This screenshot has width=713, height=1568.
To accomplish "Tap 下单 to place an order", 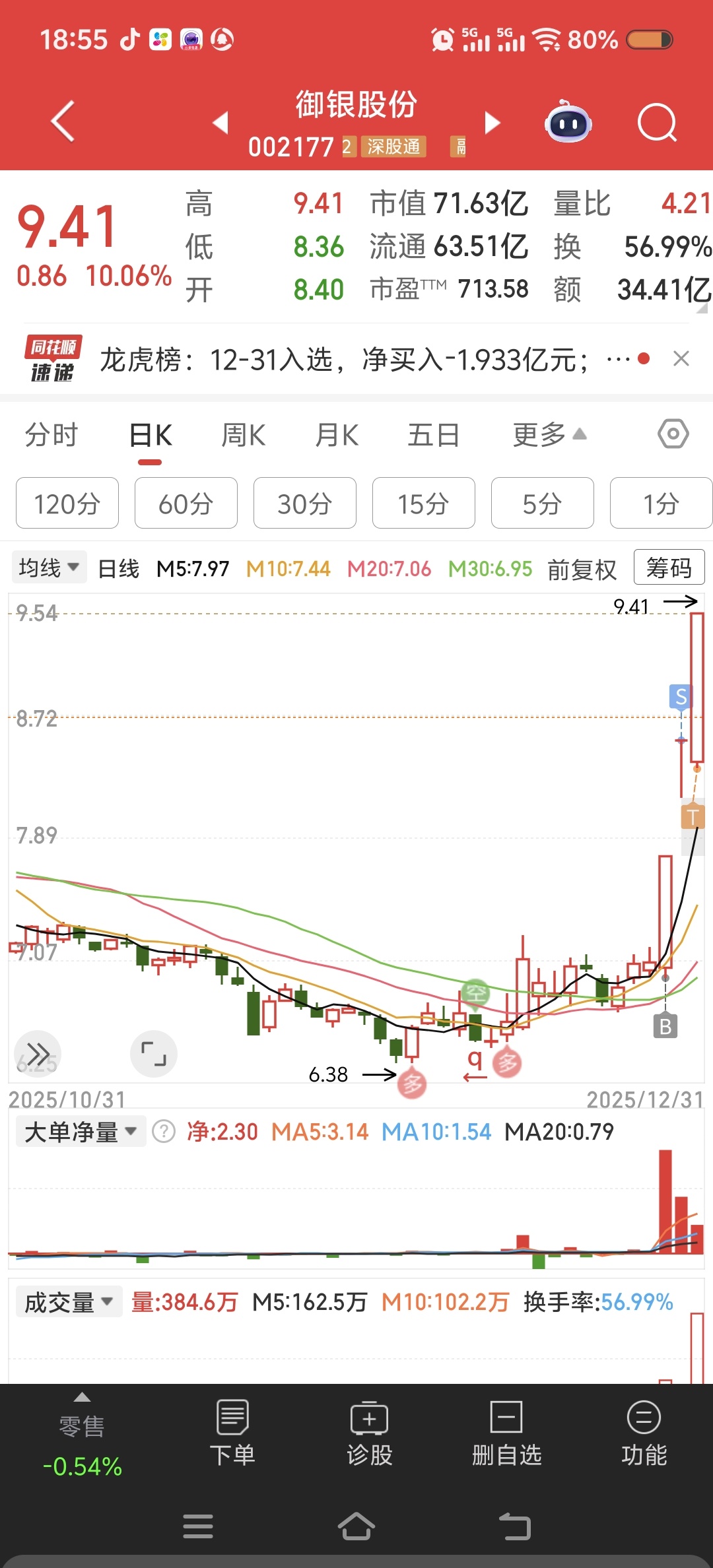I will click(232, 1433).
